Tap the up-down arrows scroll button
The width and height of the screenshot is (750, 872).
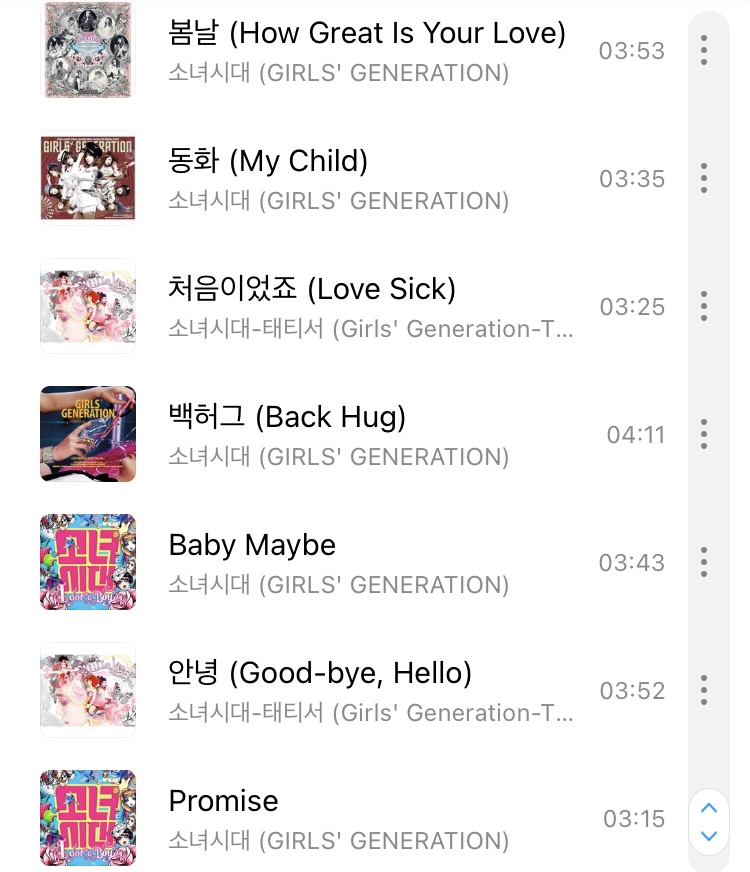click(x=709, y=820)
